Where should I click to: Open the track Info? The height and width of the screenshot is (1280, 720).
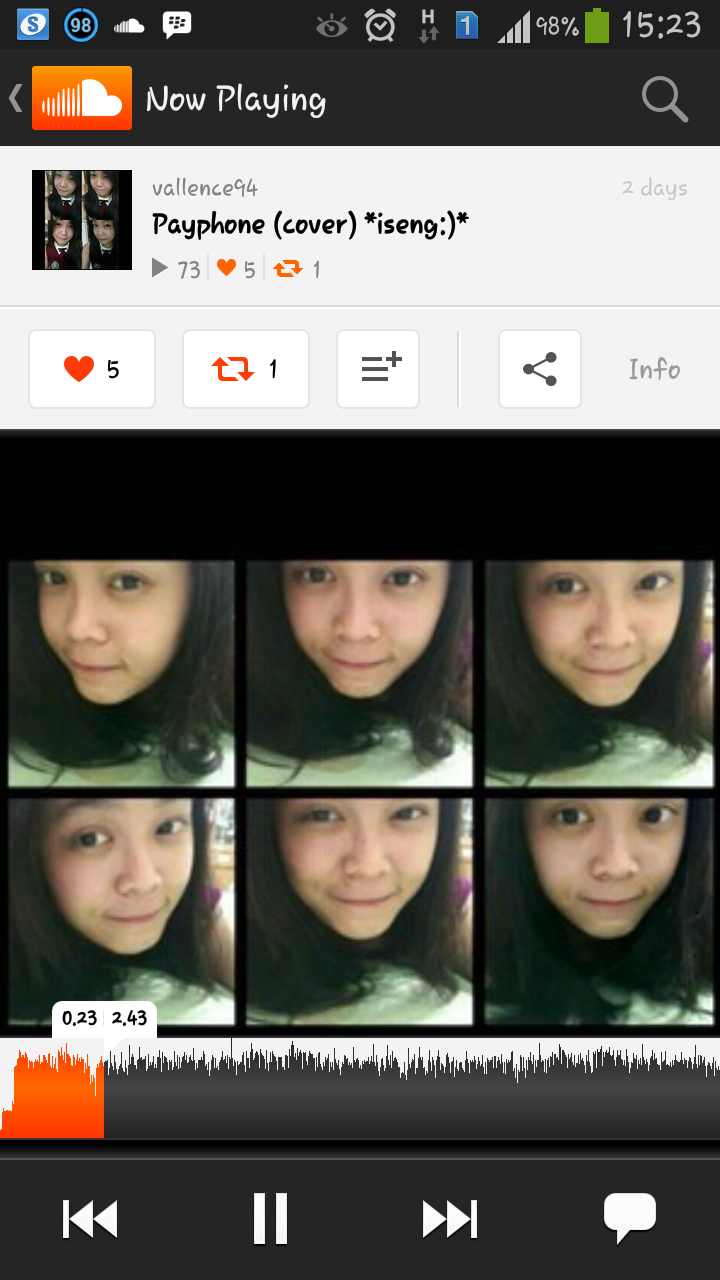pos(654,369)
